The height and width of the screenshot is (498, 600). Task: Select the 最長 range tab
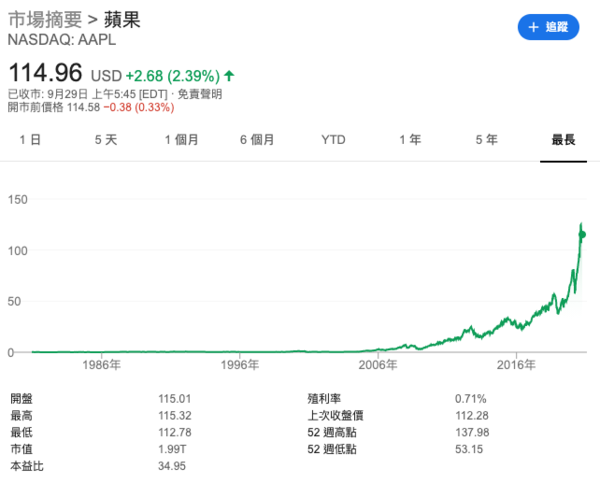coord(563,140)
